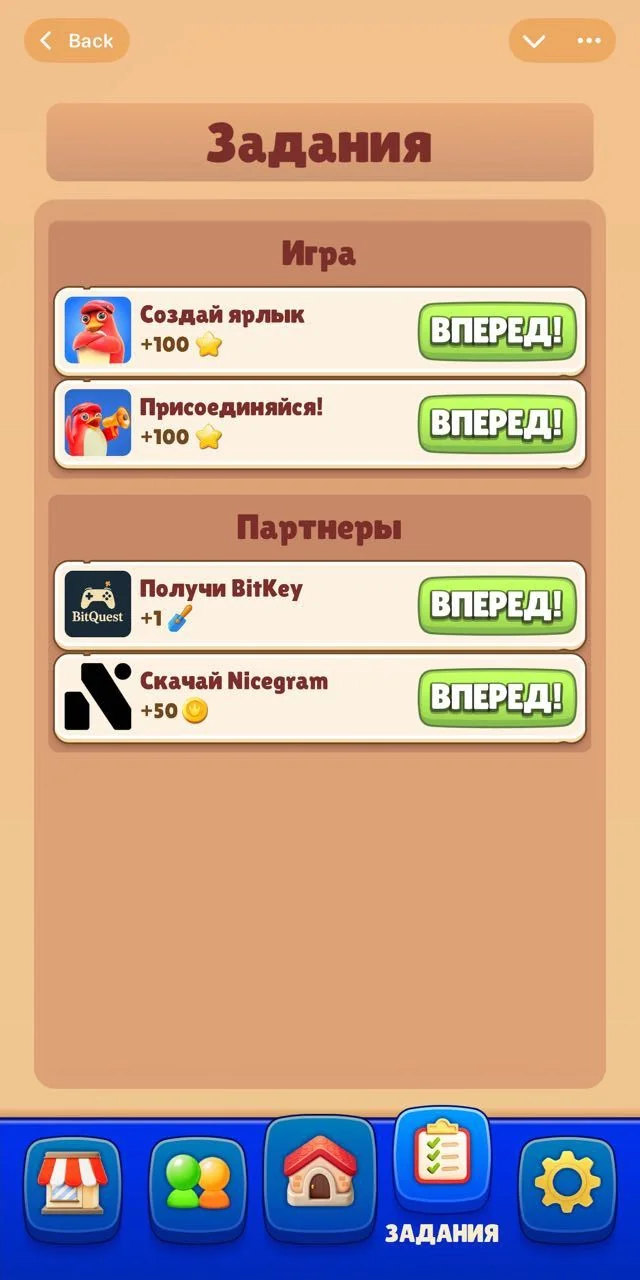
Task: Start the Получи BitKey task
Action: [x=497, y=605]
